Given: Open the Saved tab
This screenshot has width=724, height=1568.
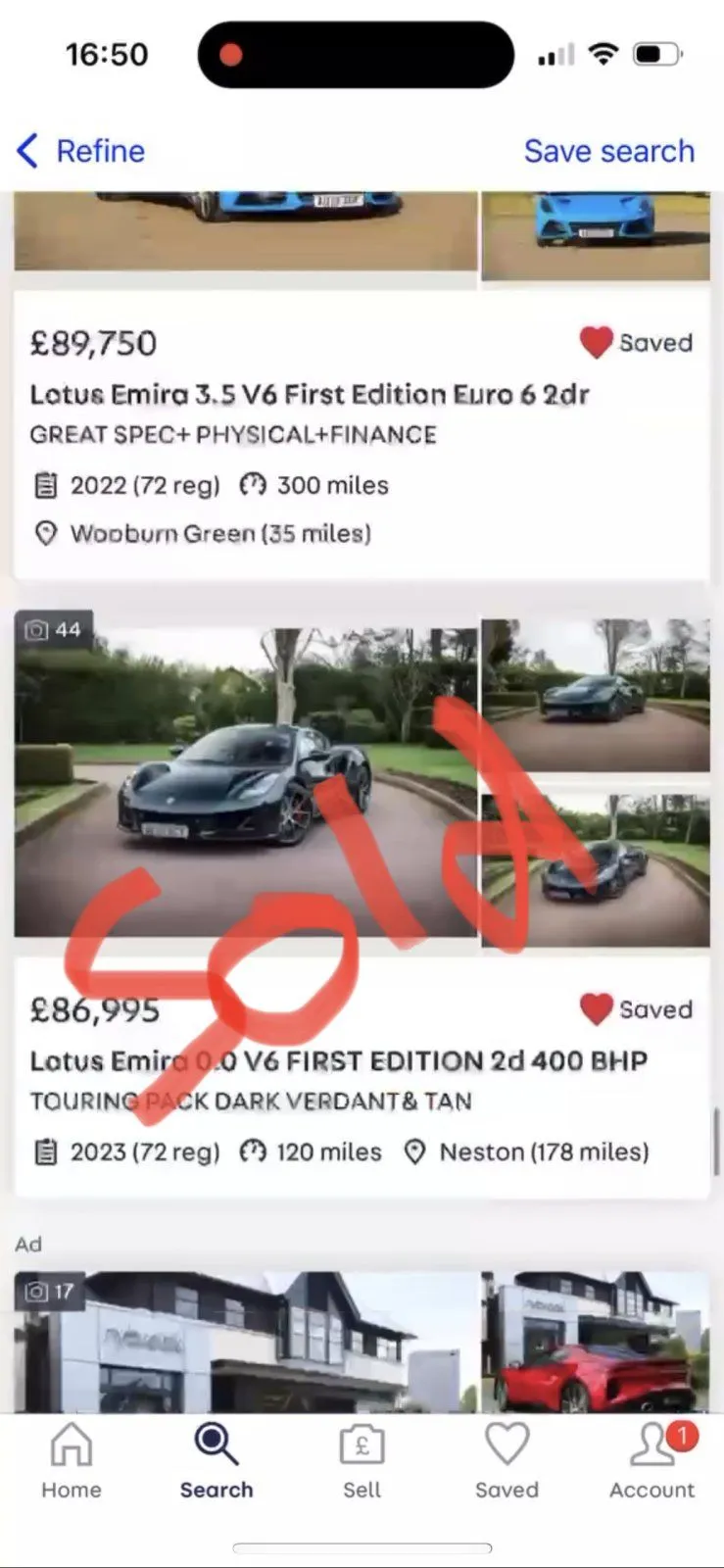Looking at the screenshot, I should tap(507, 1460).
